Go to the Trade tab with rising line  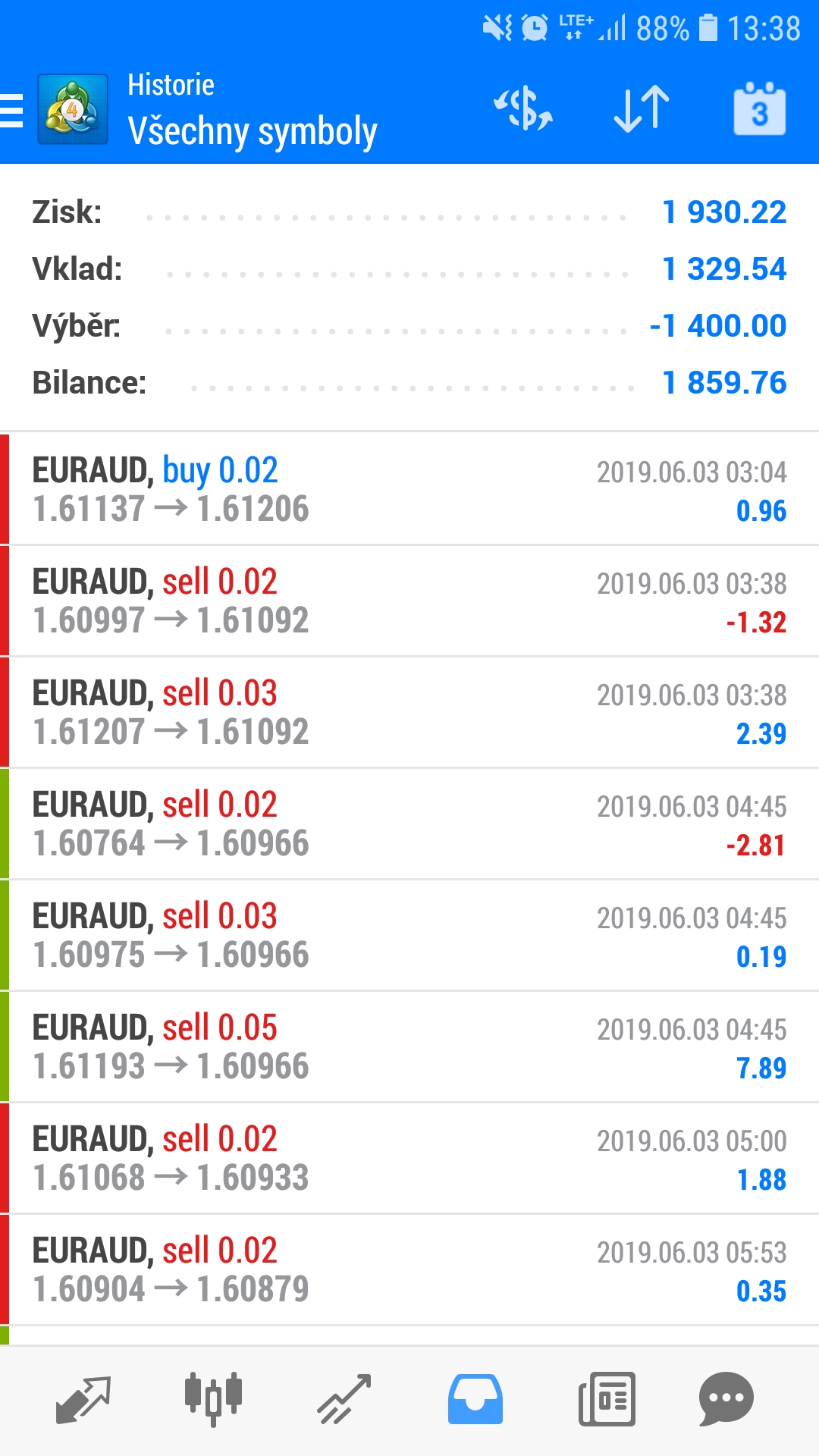(344, 1399)
